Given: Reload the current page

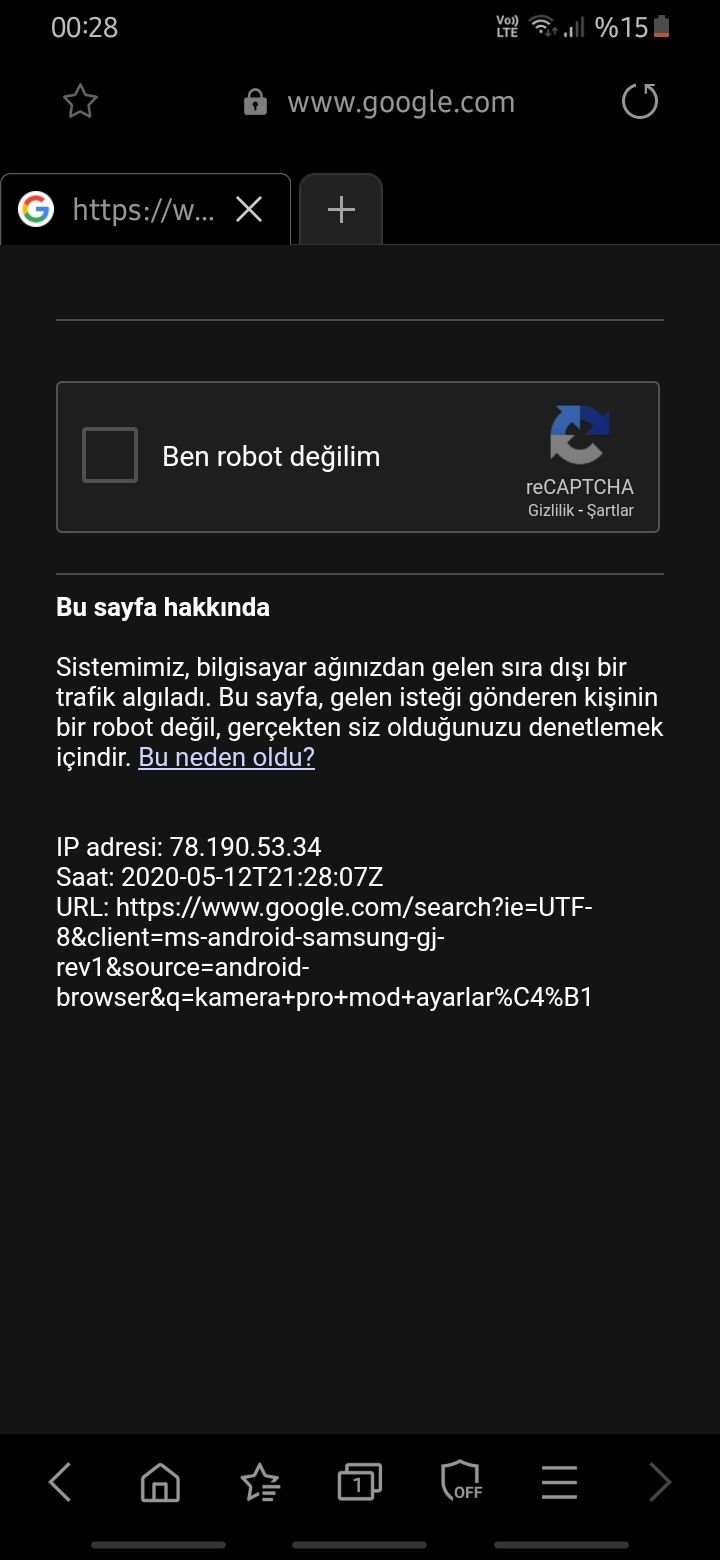Looking at the screenshot, I should pyautogui.click(x=640, y=102).
